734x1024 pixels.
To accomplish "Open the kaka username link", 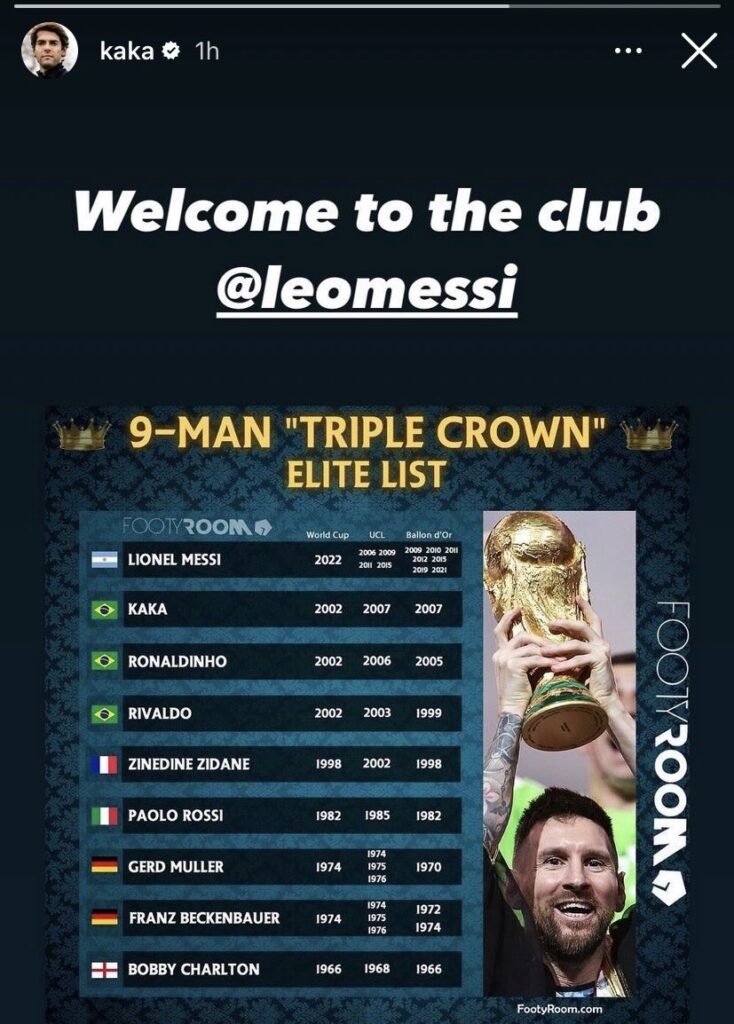I will coord(126,51).
